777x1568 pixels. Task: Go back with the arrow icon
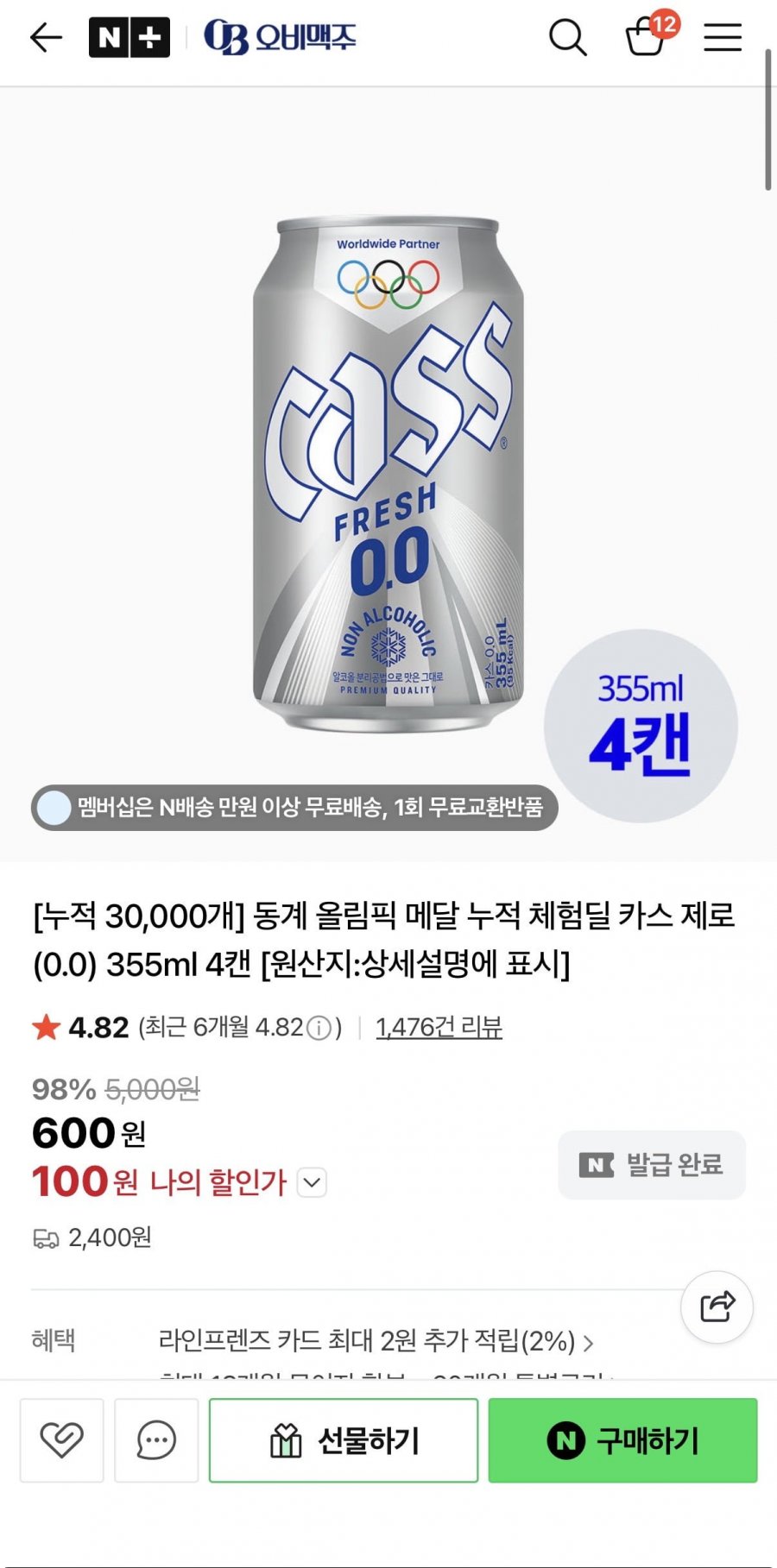pos(46,38)
